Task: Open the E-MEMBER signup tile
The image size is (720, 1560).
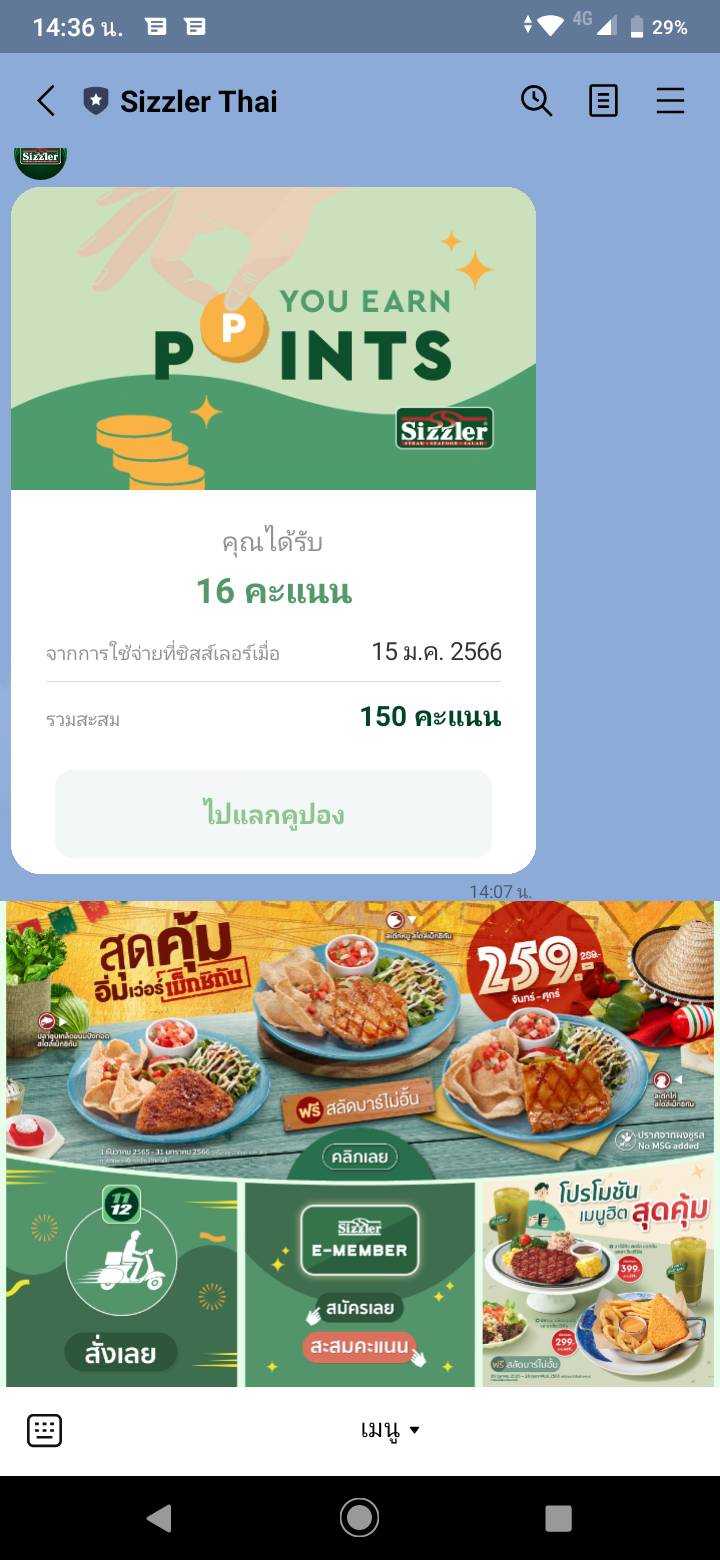Action: pos(360,1285)
